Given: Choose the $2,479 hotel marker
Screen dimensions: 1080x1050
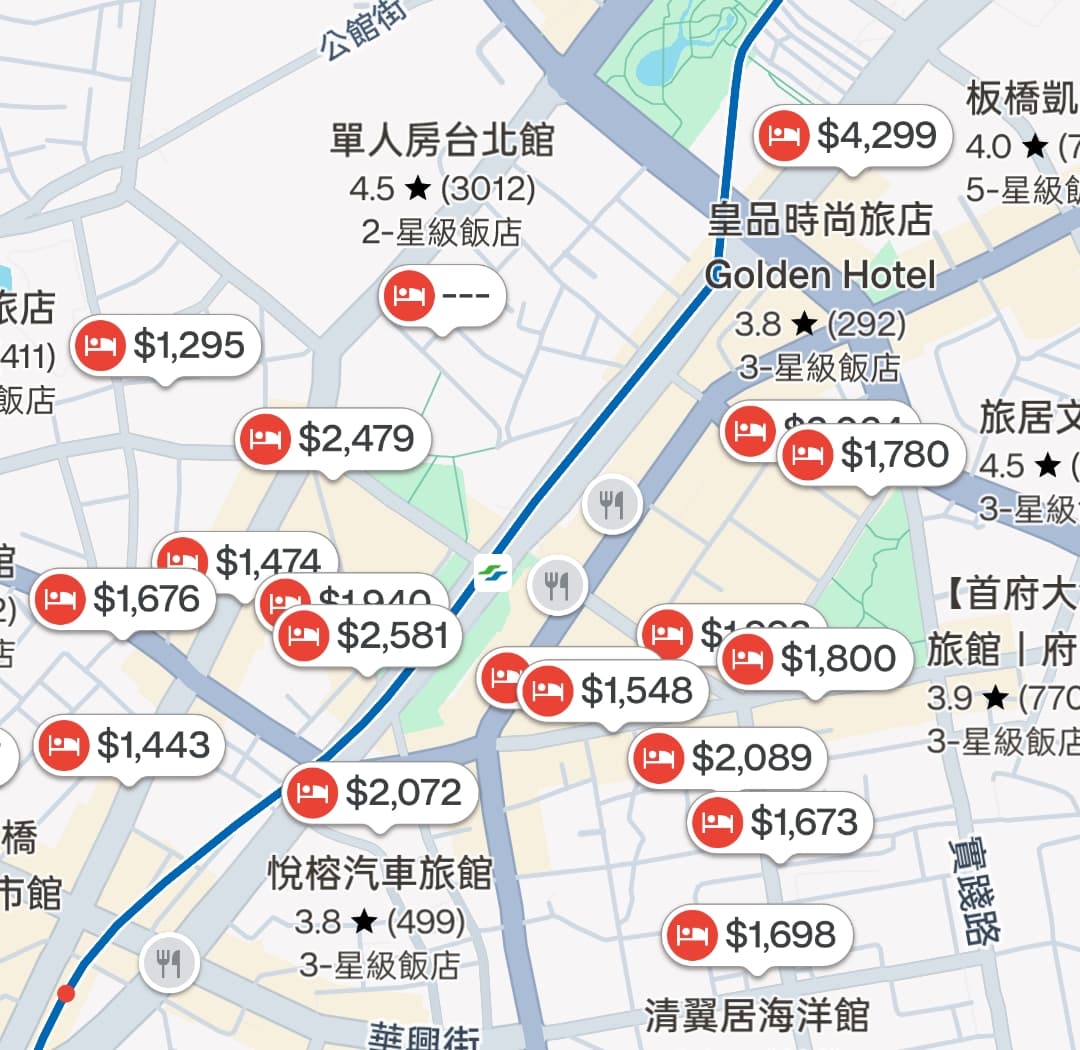Looking at the screenshot, I should click(x=333, y=439).
